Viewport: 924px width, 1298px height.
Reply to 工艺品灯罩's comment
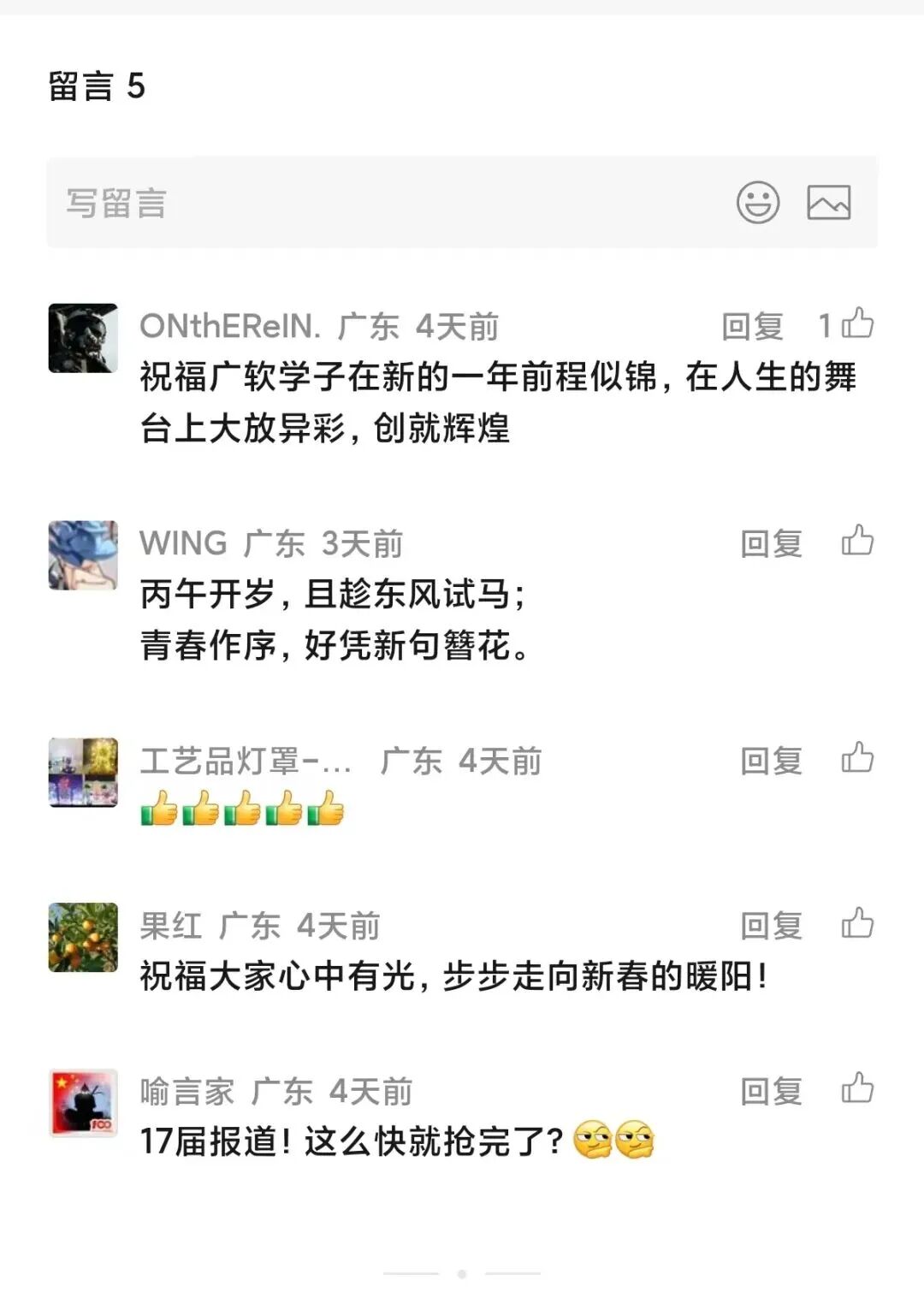771,761
